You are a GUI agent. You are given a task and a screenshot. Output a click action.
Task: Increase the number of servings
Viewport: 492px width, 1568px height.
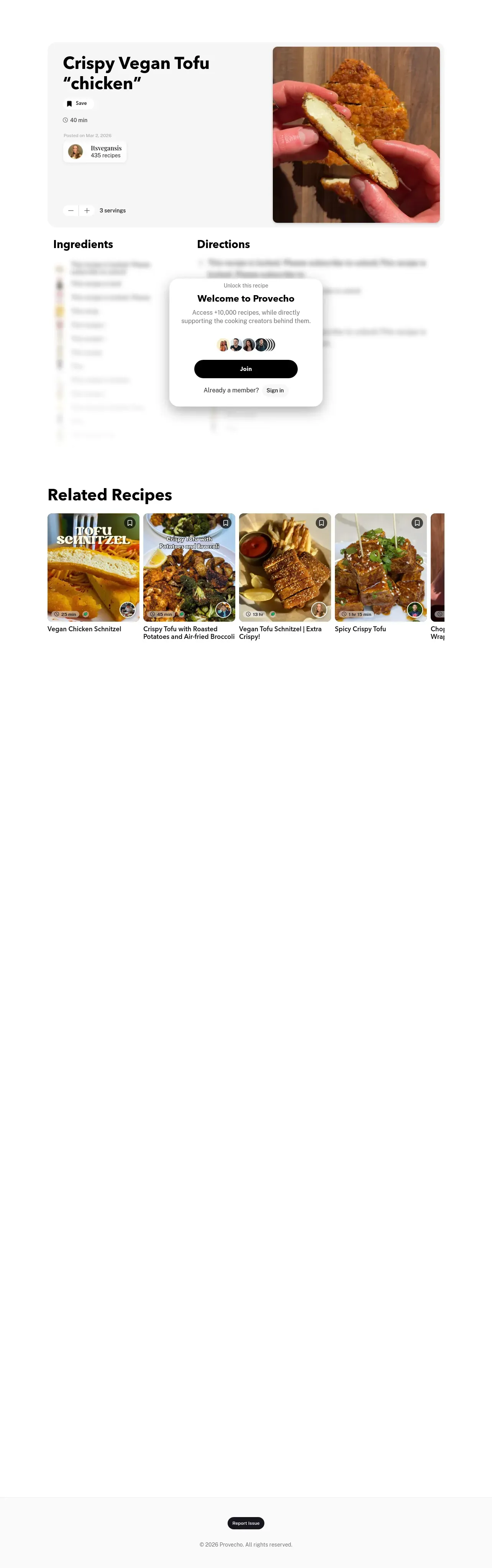87,211
